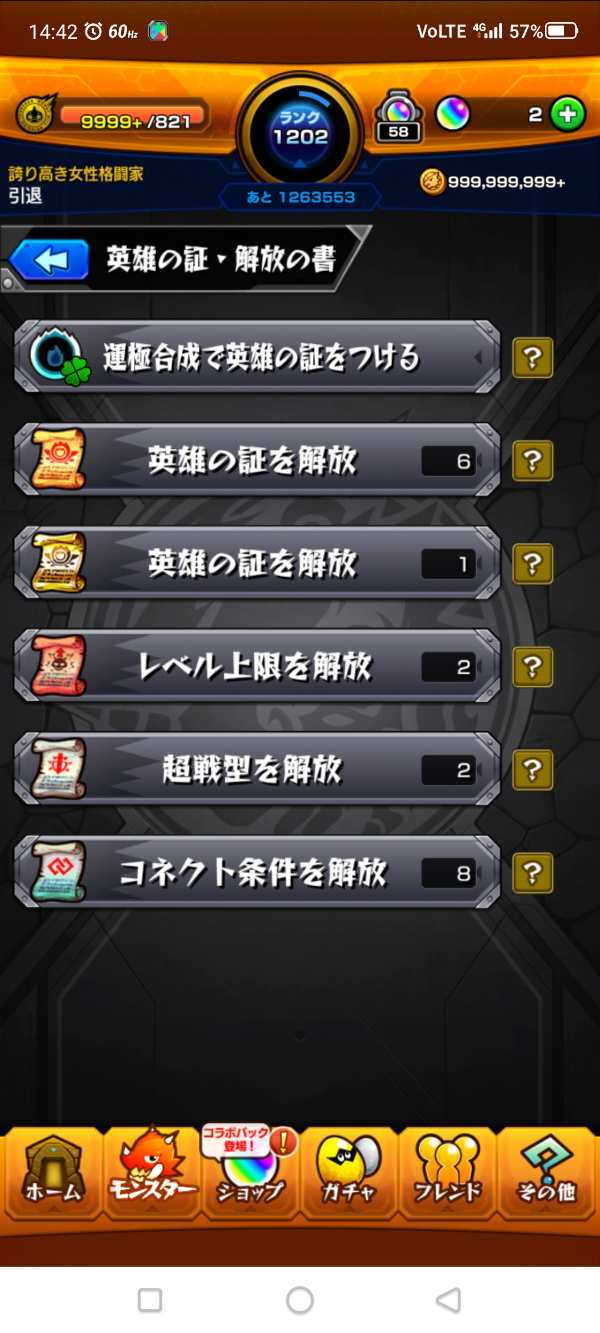Open コネクト条件を解放
Viewport: 600px width, 1333px height.
click(x=257, y=874)
